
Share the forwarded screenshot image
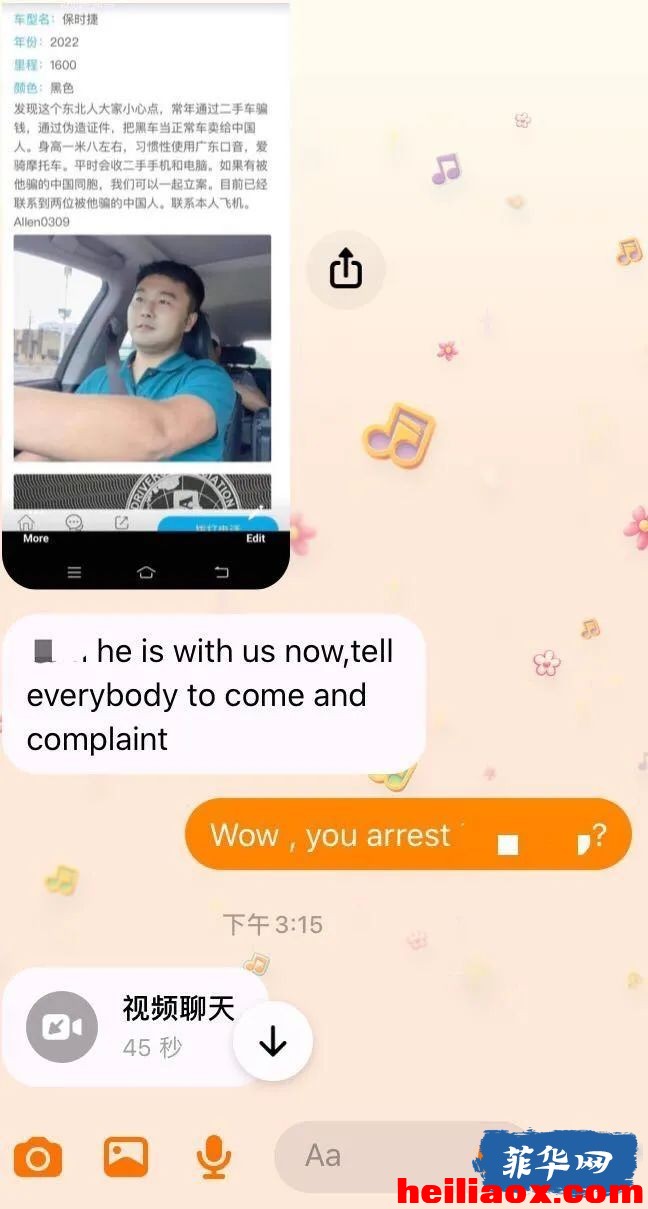click(345, 269)
